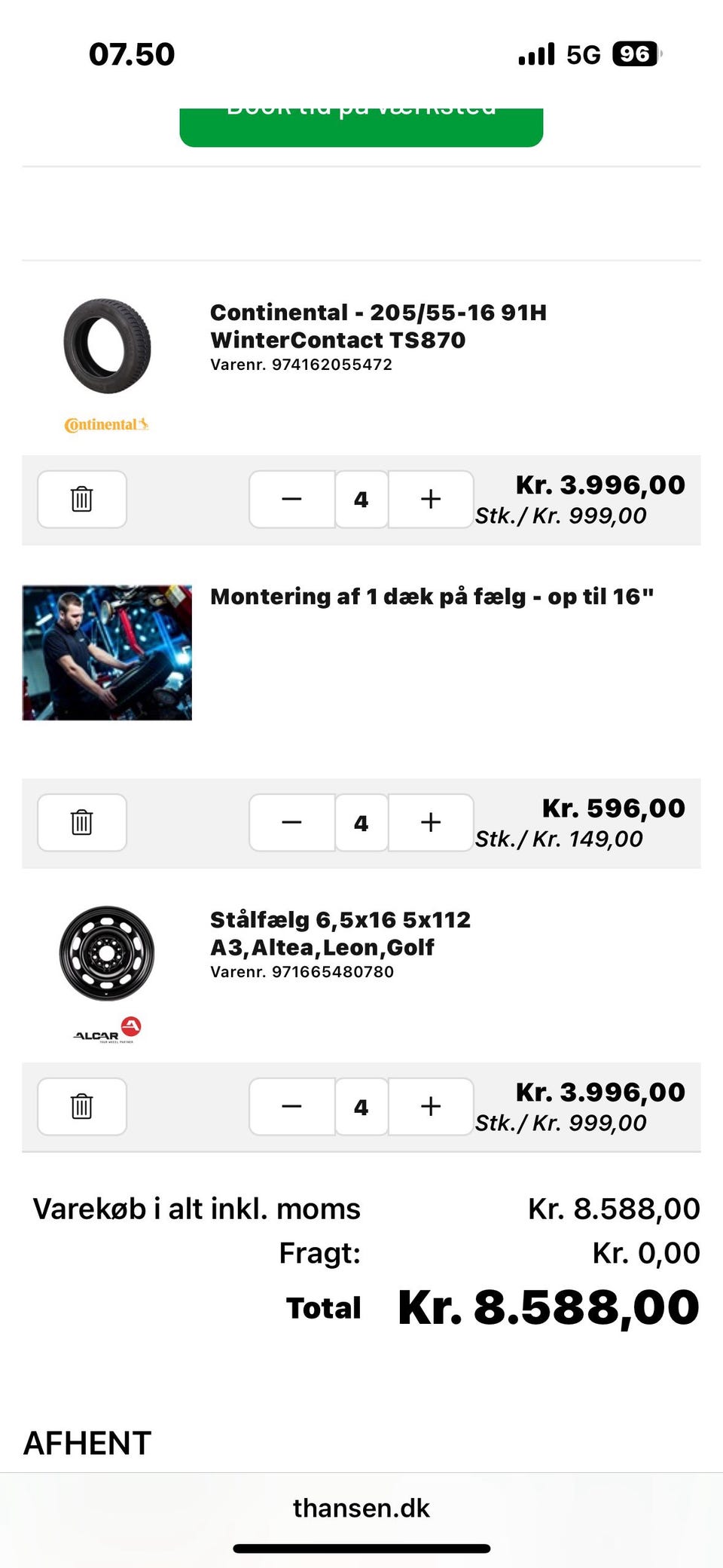Open the Stålfælg 6,5x16 5x112 product page

tap(340, 934)
